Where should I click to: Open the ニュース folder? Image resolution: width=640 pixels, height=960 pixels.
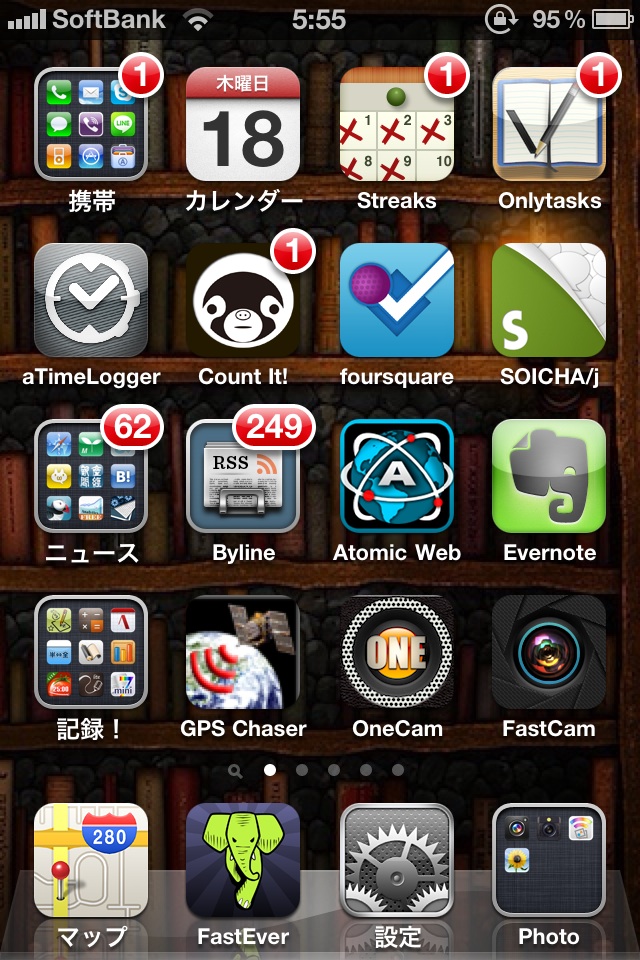(91, 476)
